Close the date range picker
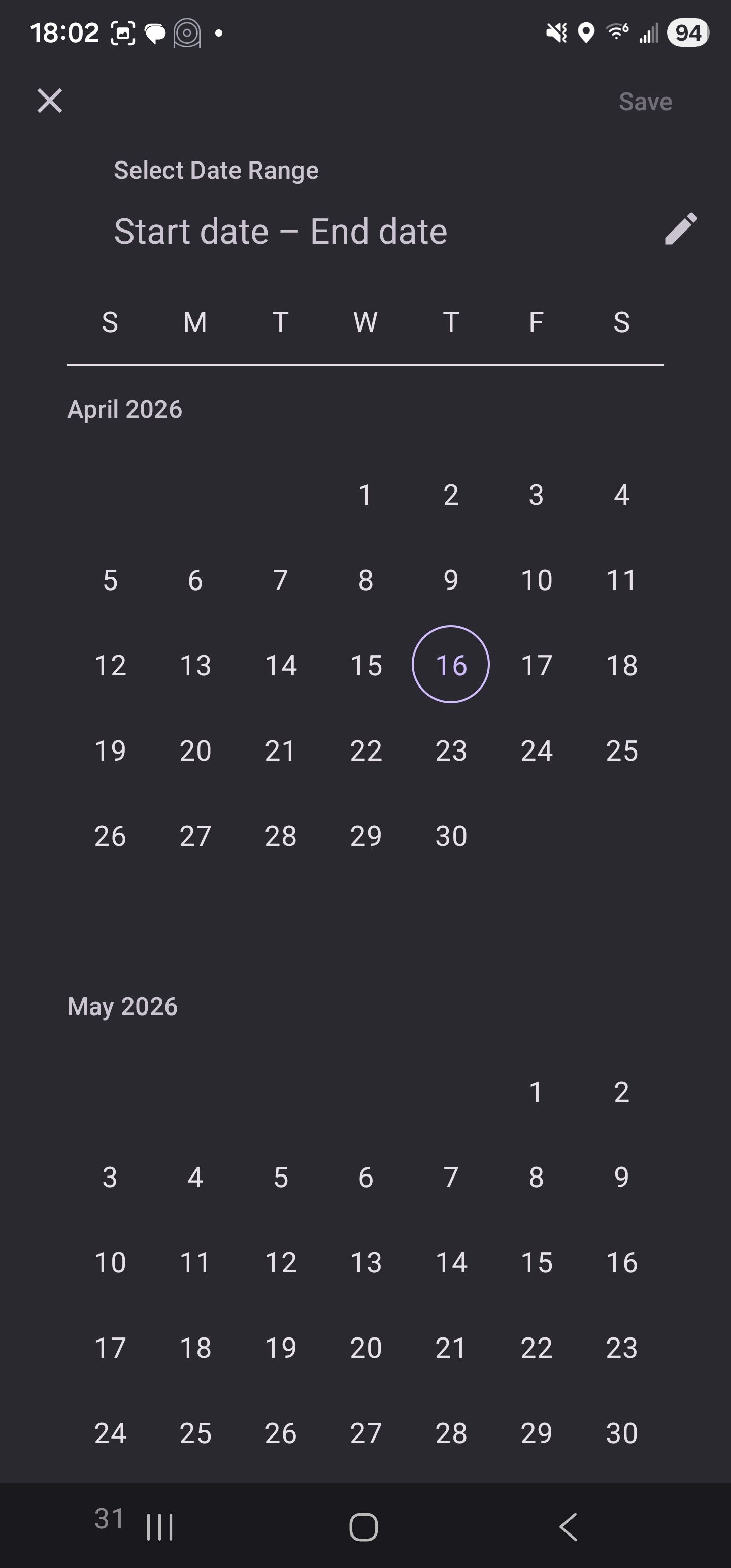This screenshot has width=731, height=1568. click(50, 101)
